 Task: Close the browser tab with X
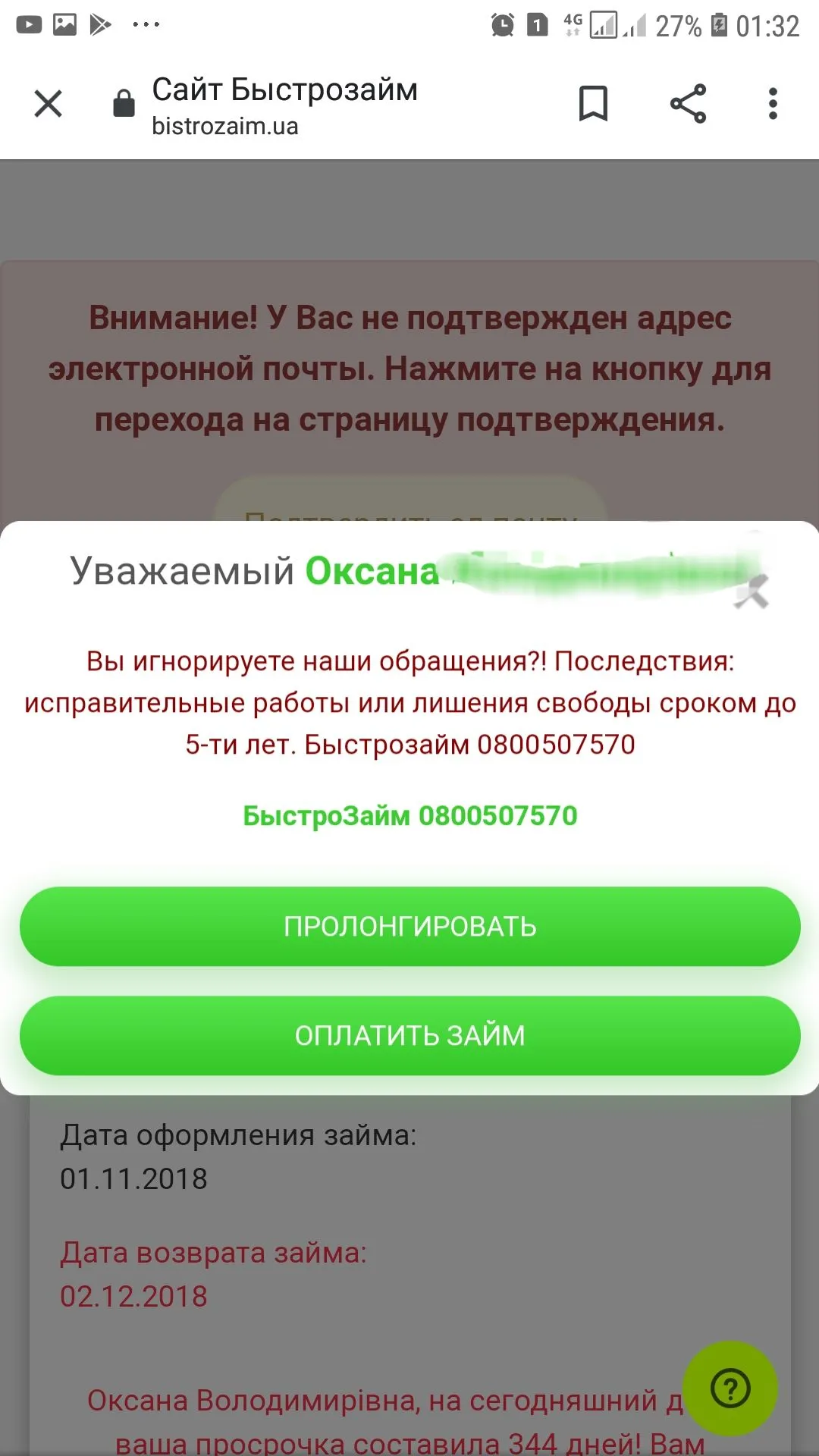pyautogui.click(x=49, y=104)
